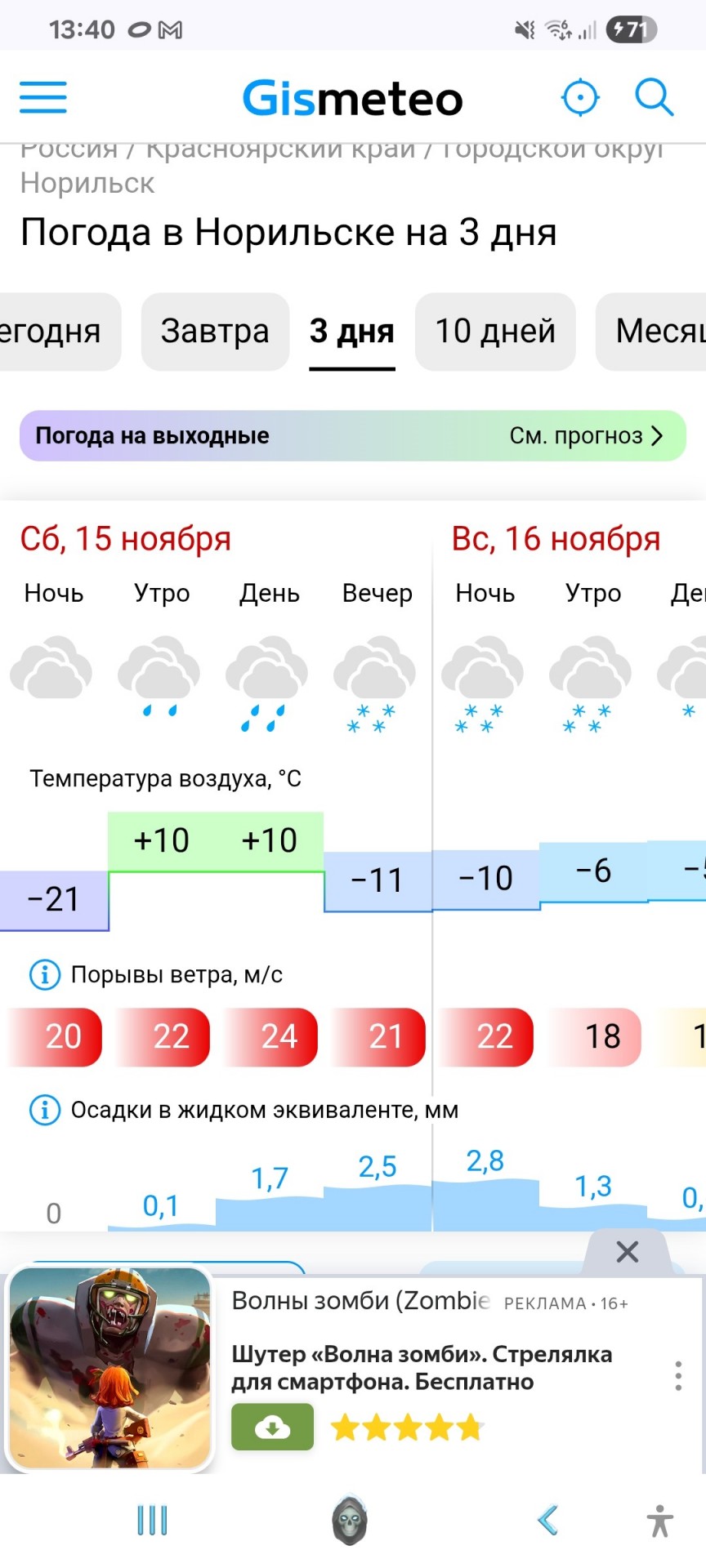706x1568 pixels.
Task: Open the search magnifier
Action: click(x=655, y=97)
